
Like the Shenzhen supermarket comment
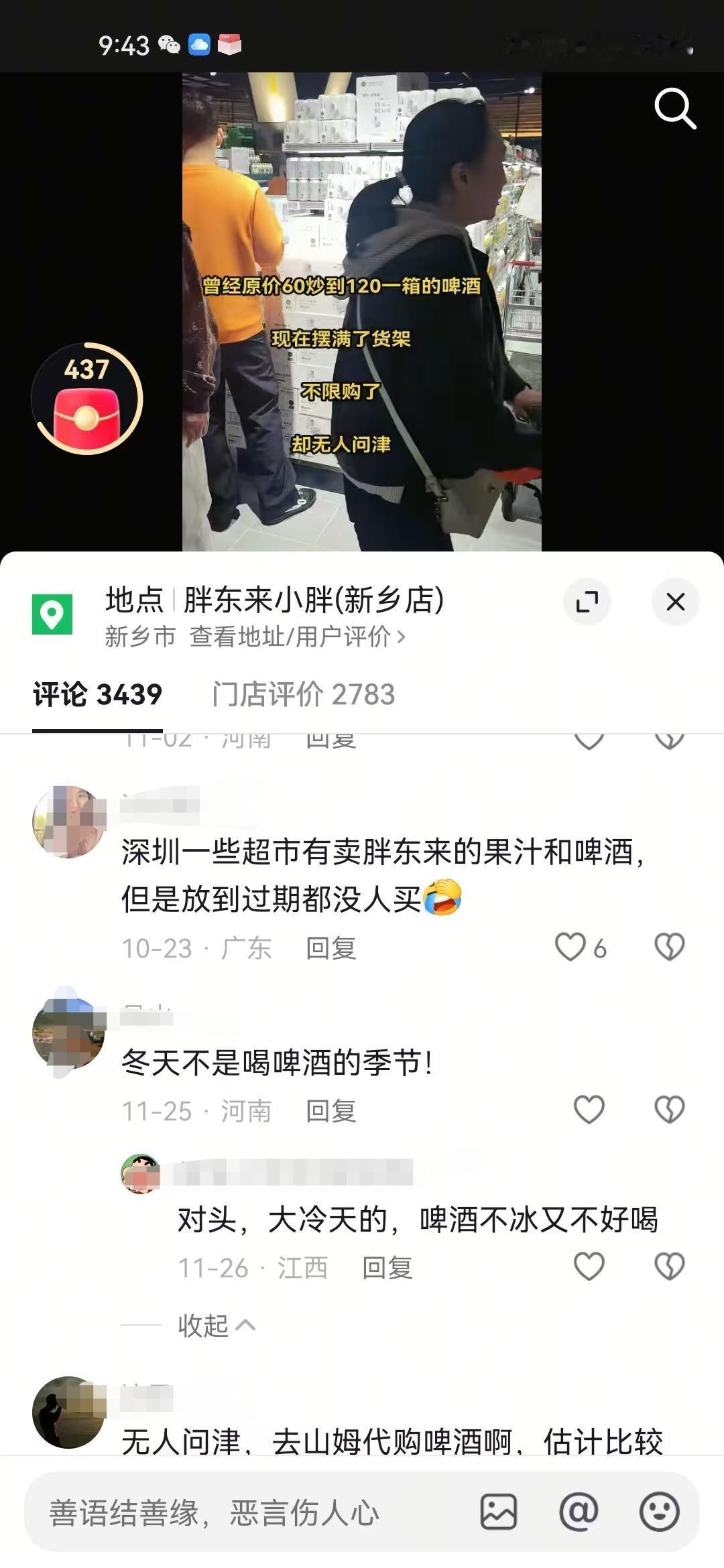pos(571,947)
